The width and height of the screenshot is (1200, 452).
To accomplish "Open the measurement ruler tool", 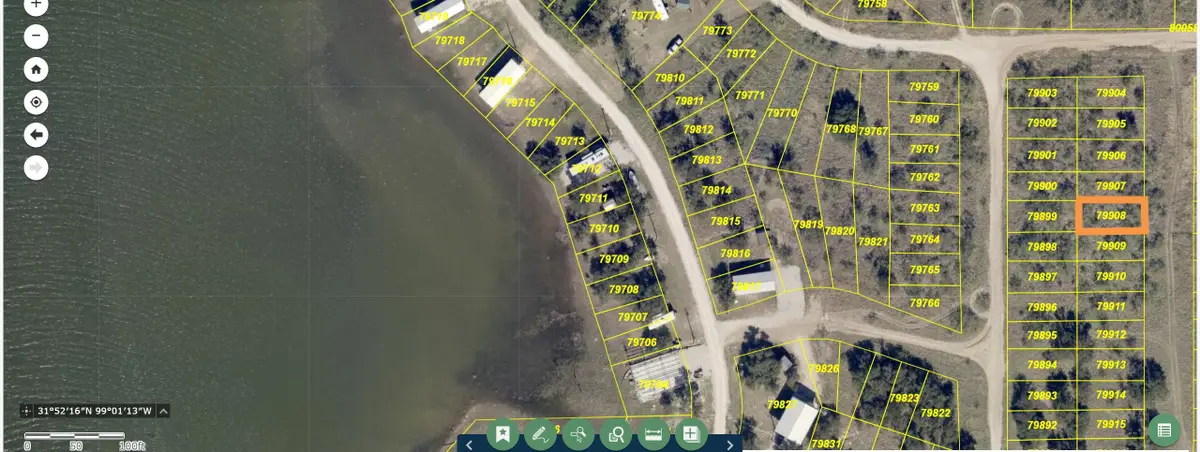I will click(x=653, y=434).
